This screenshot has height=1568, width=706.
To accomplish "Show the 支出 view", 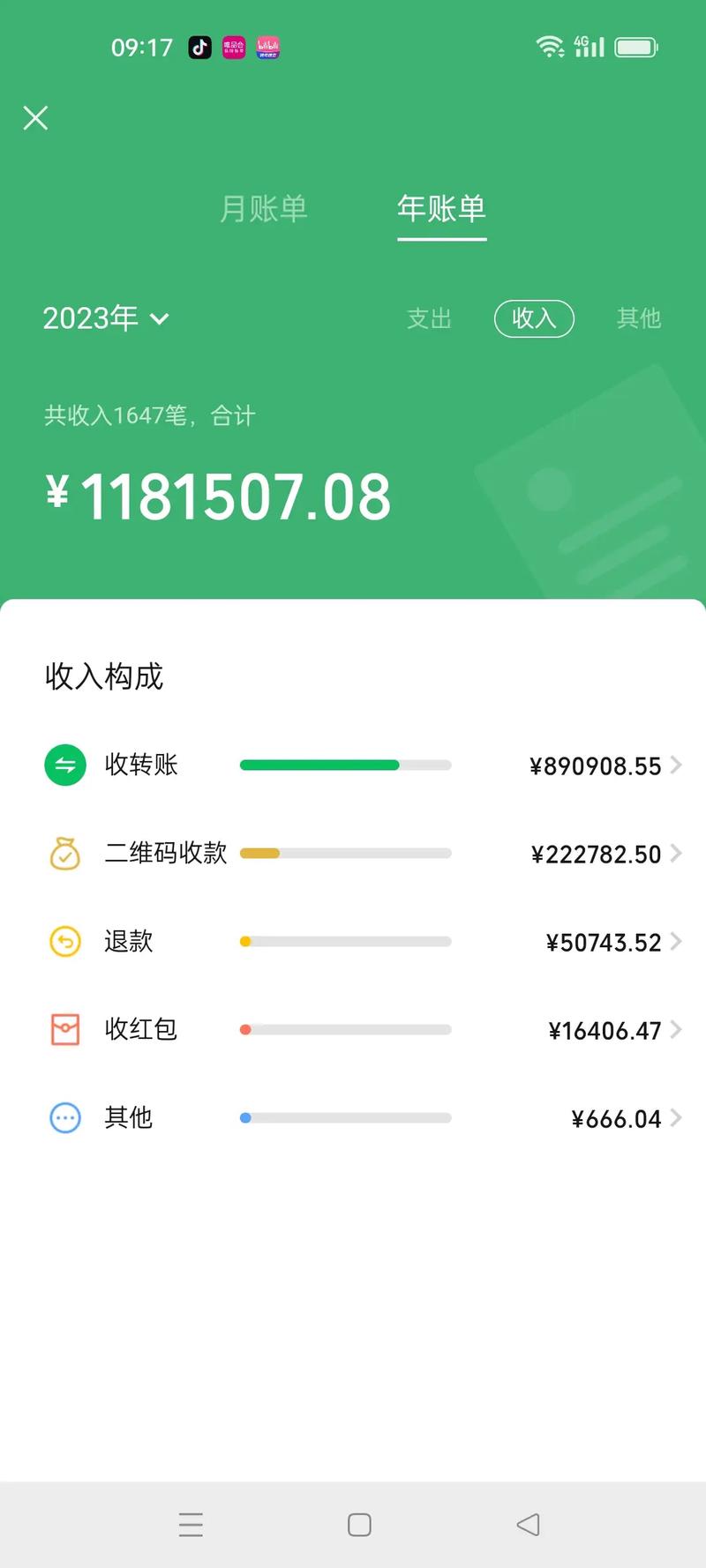I will tap(429, 318).
